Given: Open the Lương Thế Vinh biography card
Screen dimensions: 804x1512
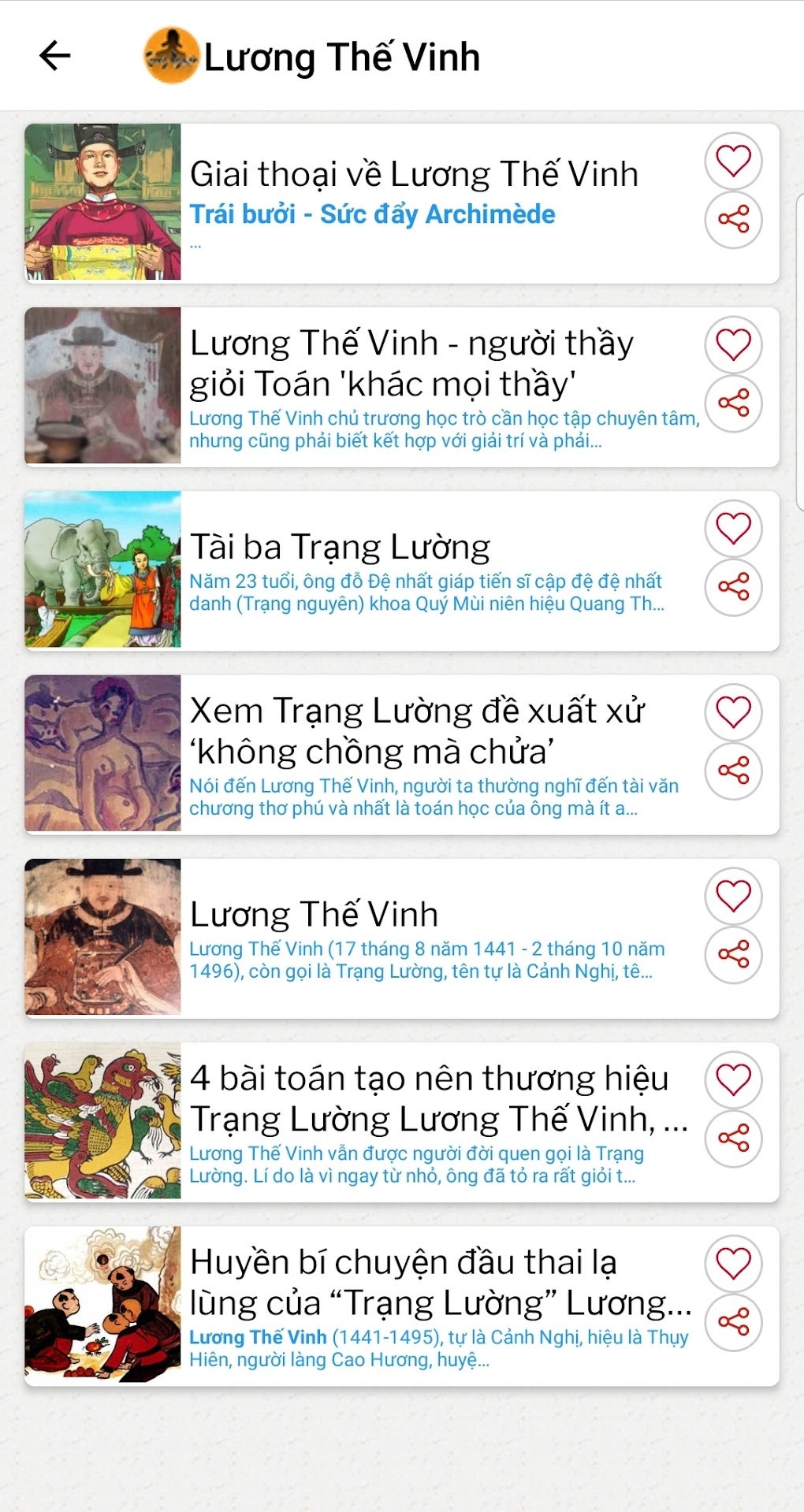Looking at the screenshot, I should tap(314, 915).
